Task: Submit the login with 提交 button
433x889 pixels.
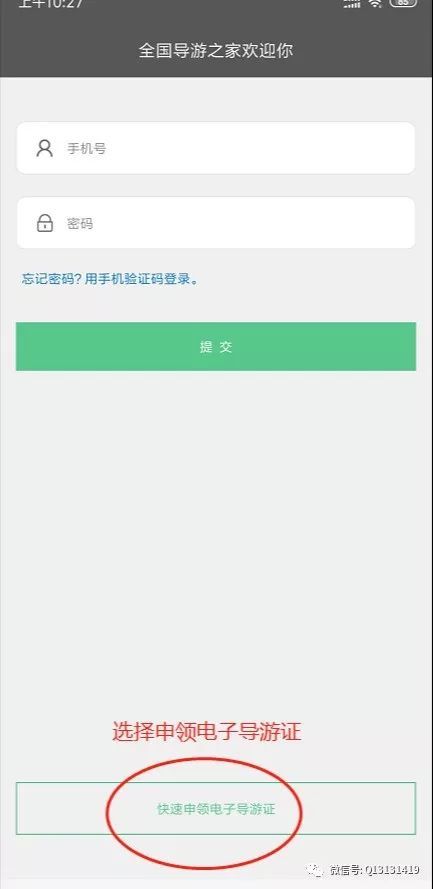Action: click(216, 347)
